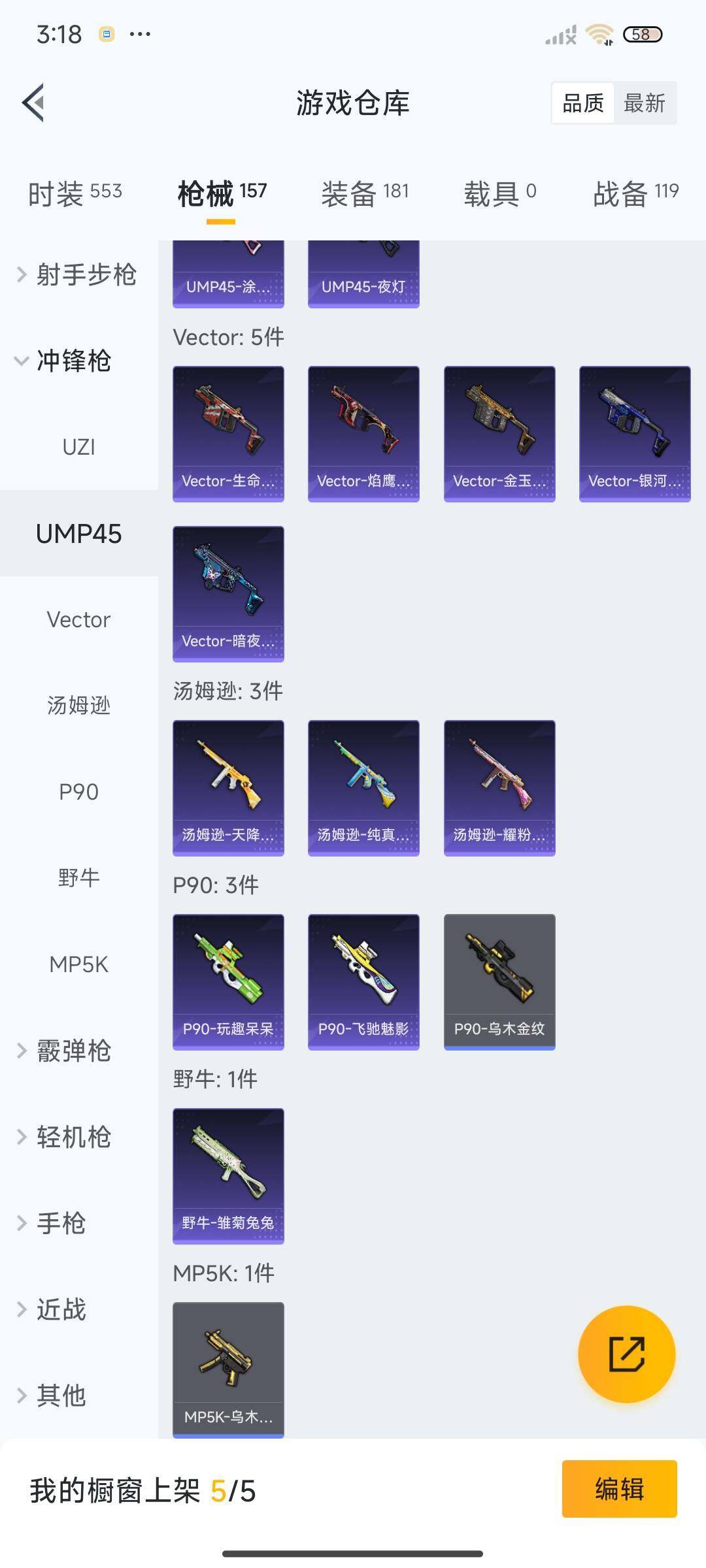
Task: Open the Vector-暗夜 skin tile
Action: 228,593
